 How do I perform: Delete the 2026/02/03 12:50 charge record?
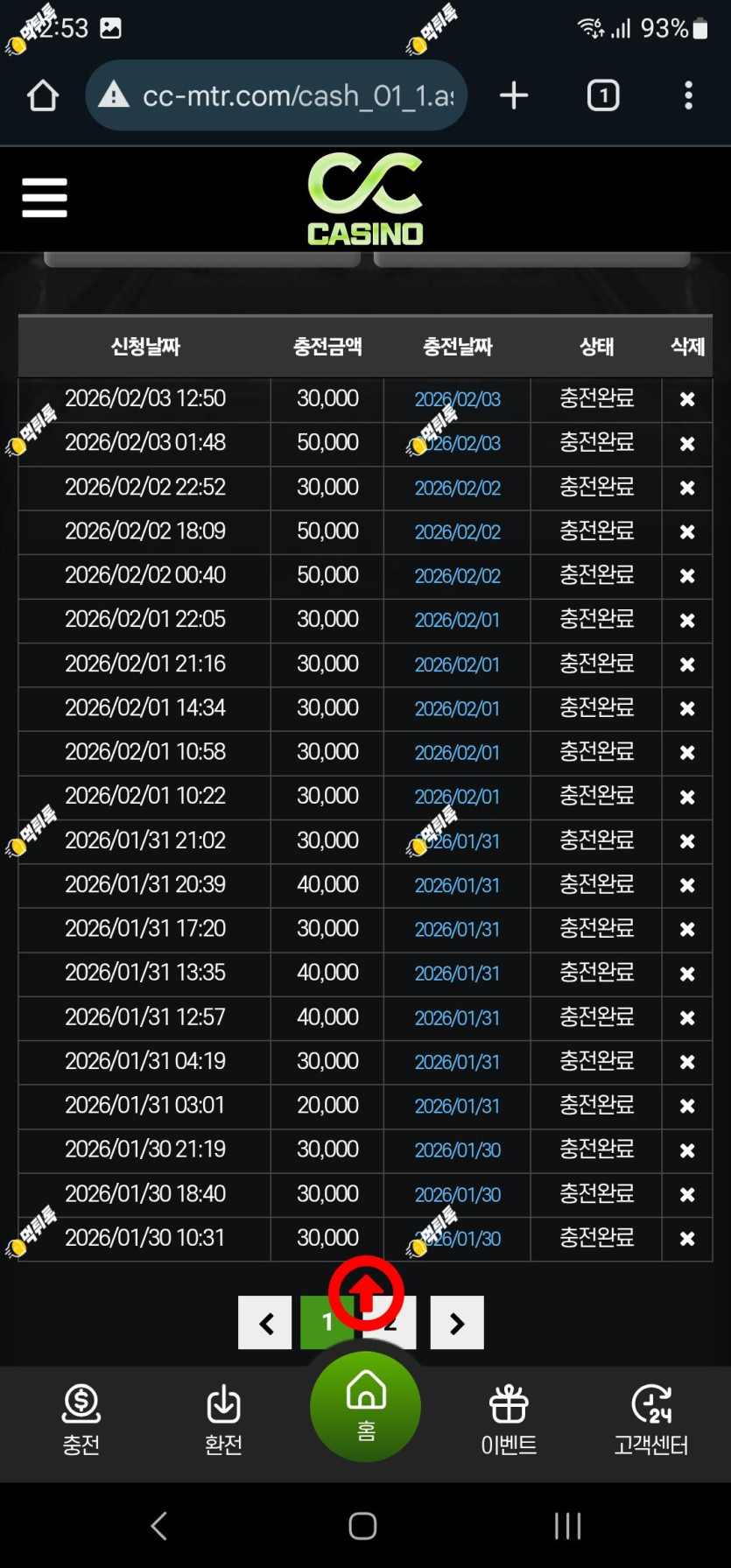(687, 399)
